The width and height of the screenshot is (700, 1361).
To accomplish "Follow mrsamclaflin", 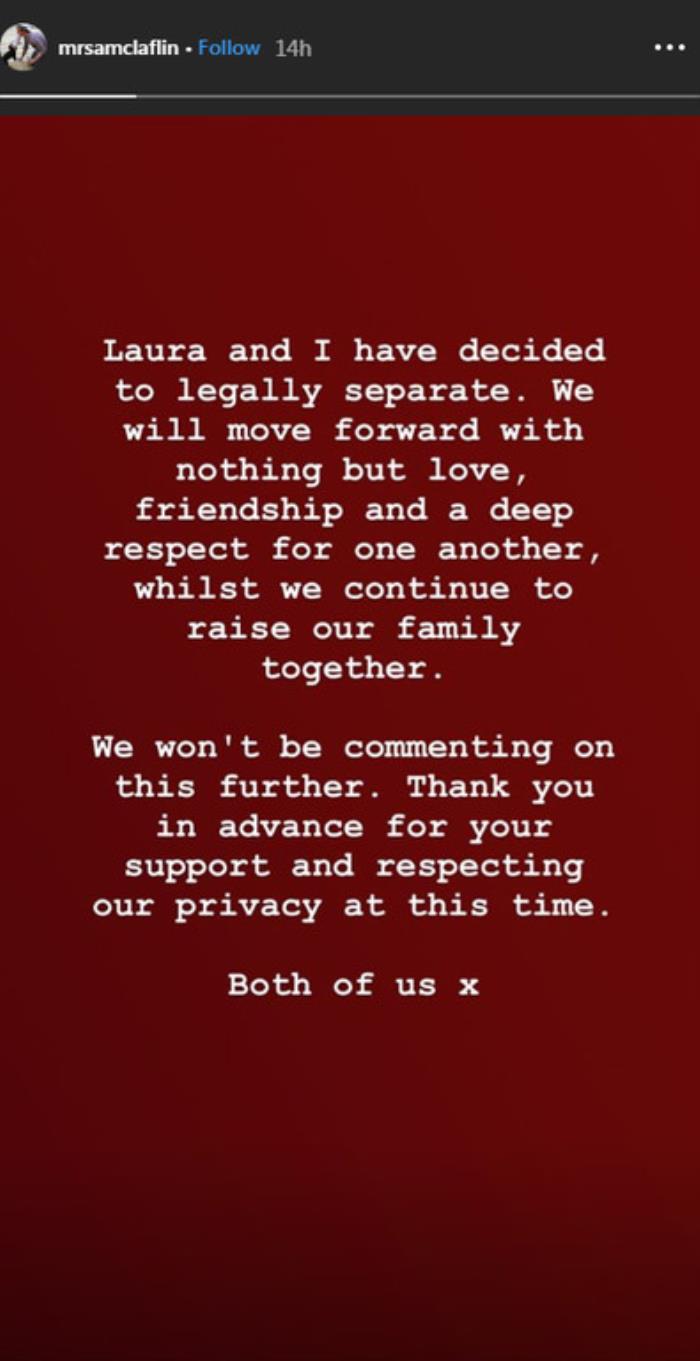I will coord(229,48).
